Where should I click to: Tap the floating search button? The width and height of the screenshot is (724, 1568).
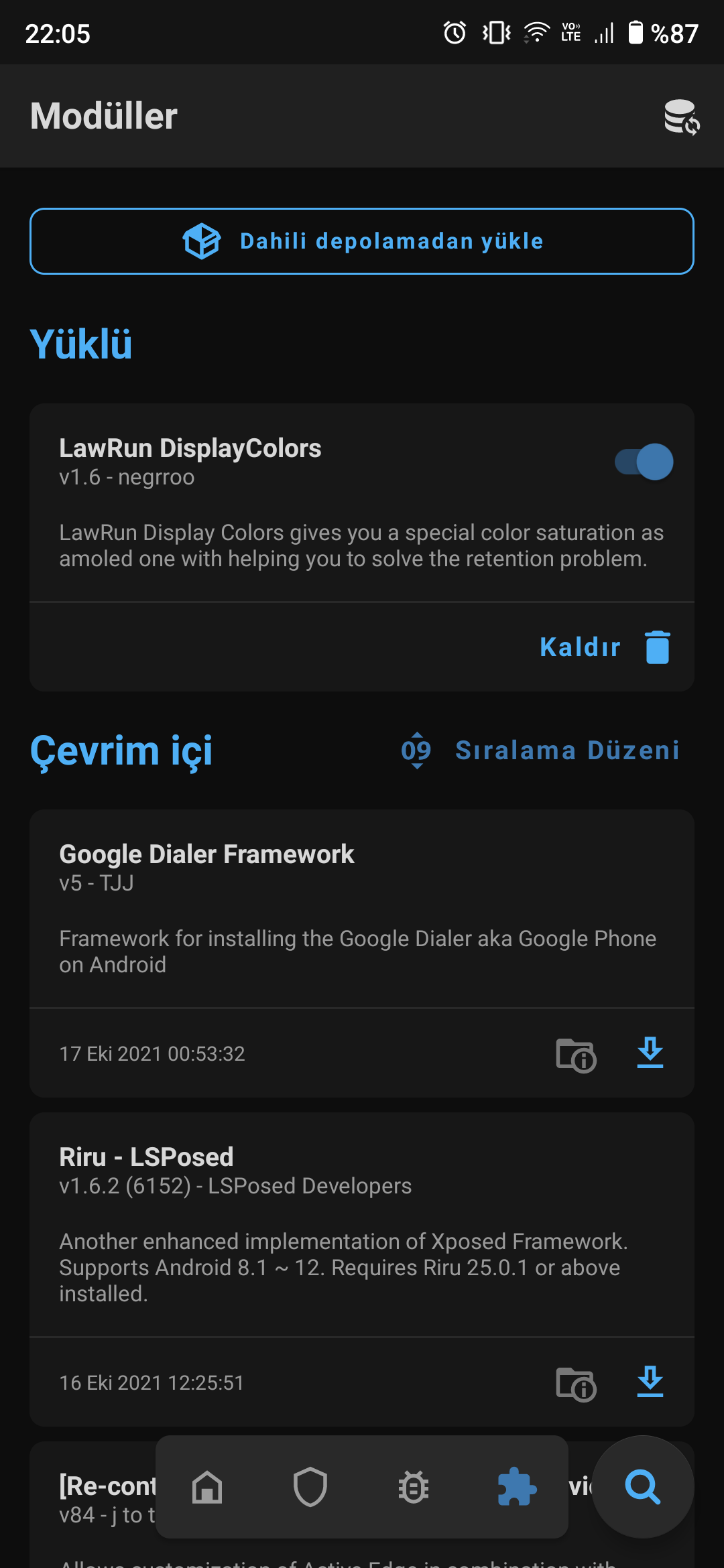point(643,1487)
